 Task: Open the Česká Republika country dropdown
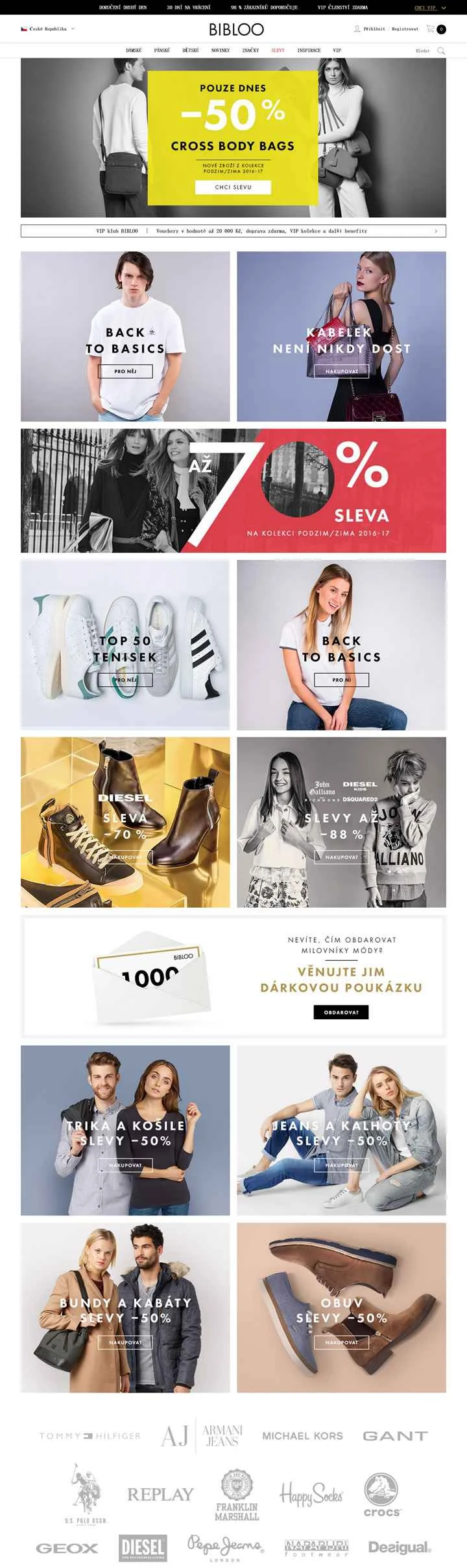point(48,29)
